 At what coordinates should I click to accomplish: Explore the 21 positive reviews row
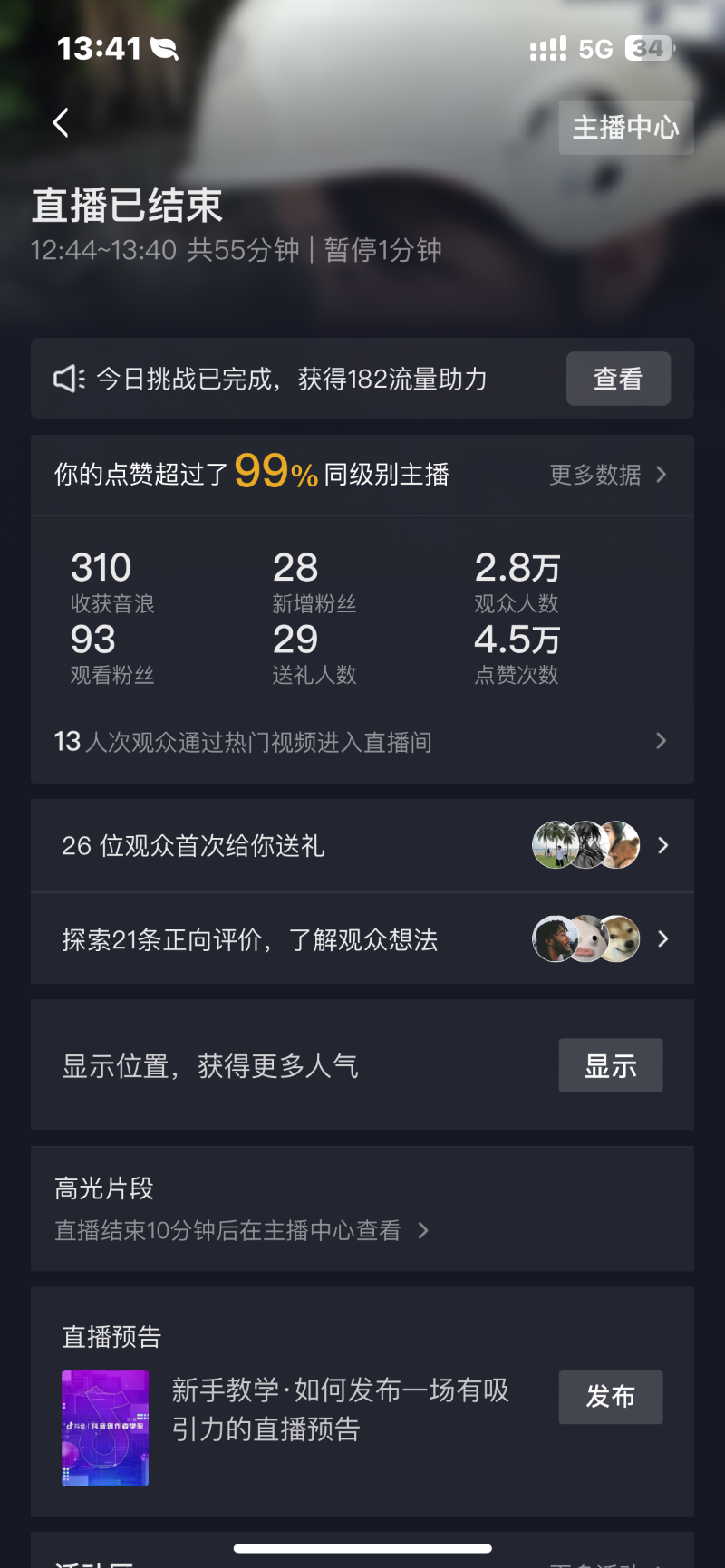point(361,939)
